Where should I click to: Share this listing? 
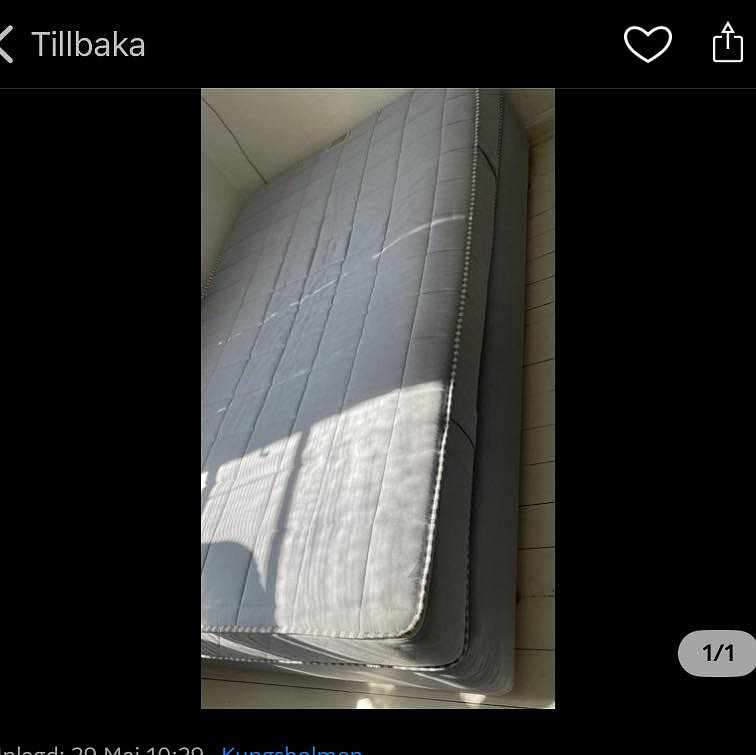click(728, 43)
